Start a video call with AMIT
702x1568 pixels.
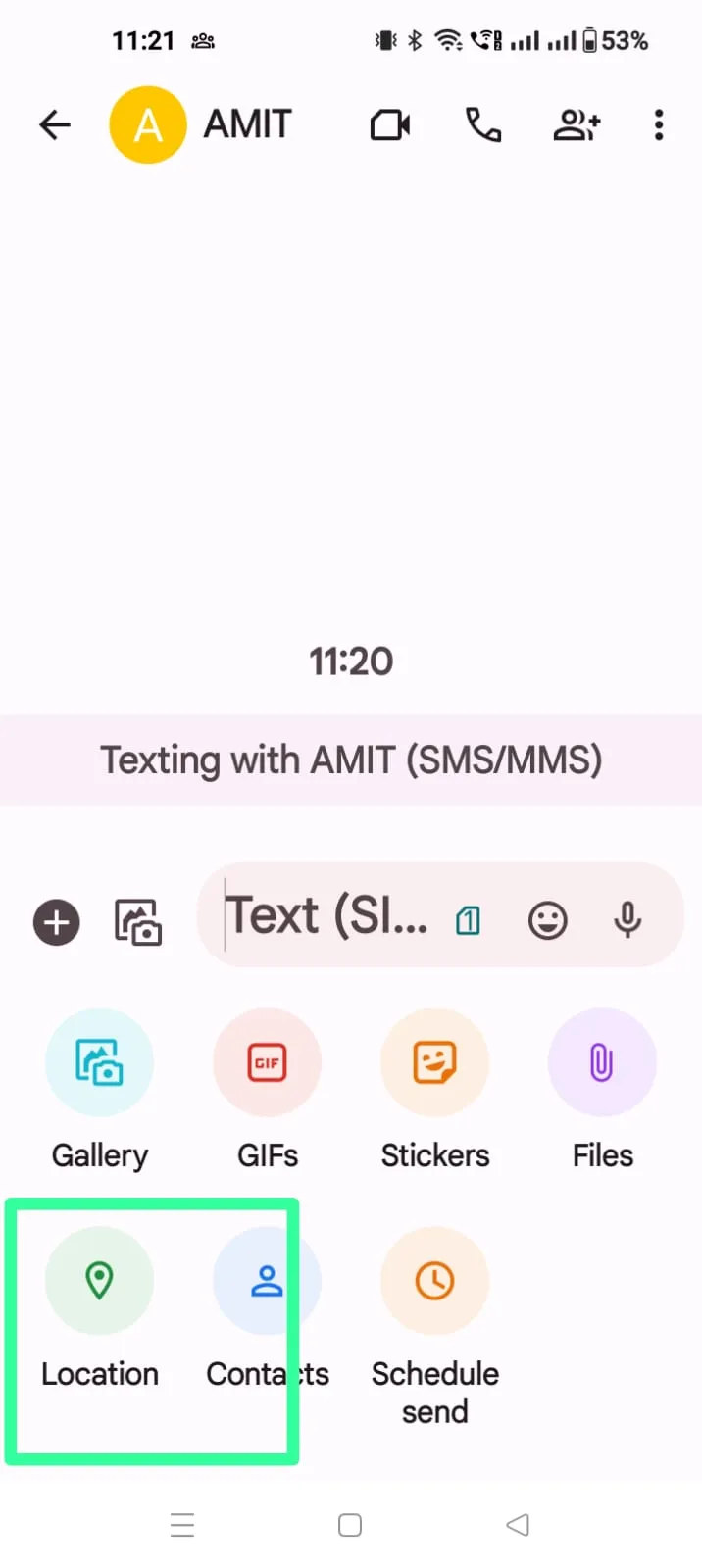coord(389,124)
